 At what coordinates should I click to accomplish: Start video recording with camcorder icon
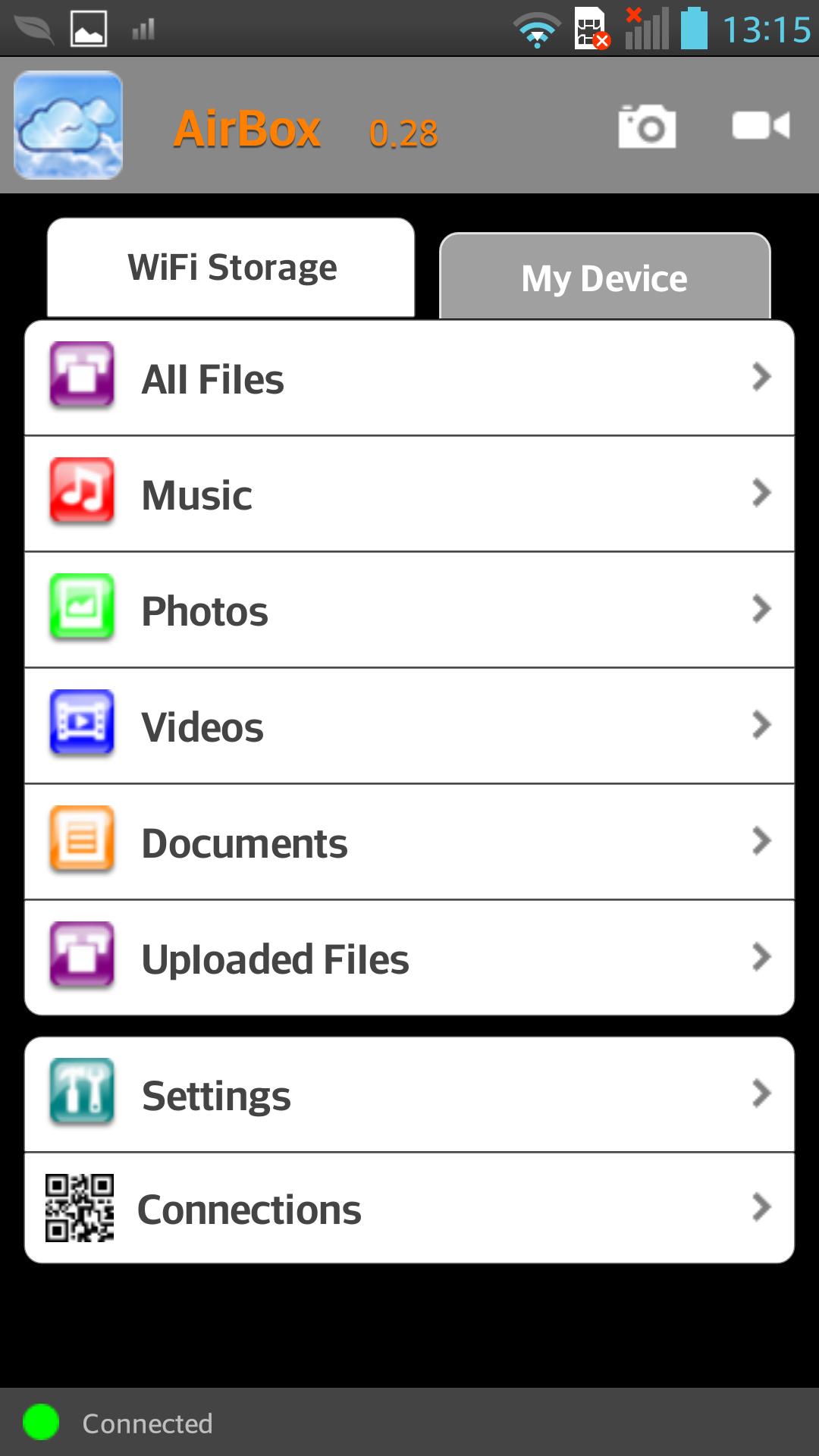pyautogui.click(x=761, y=126)
